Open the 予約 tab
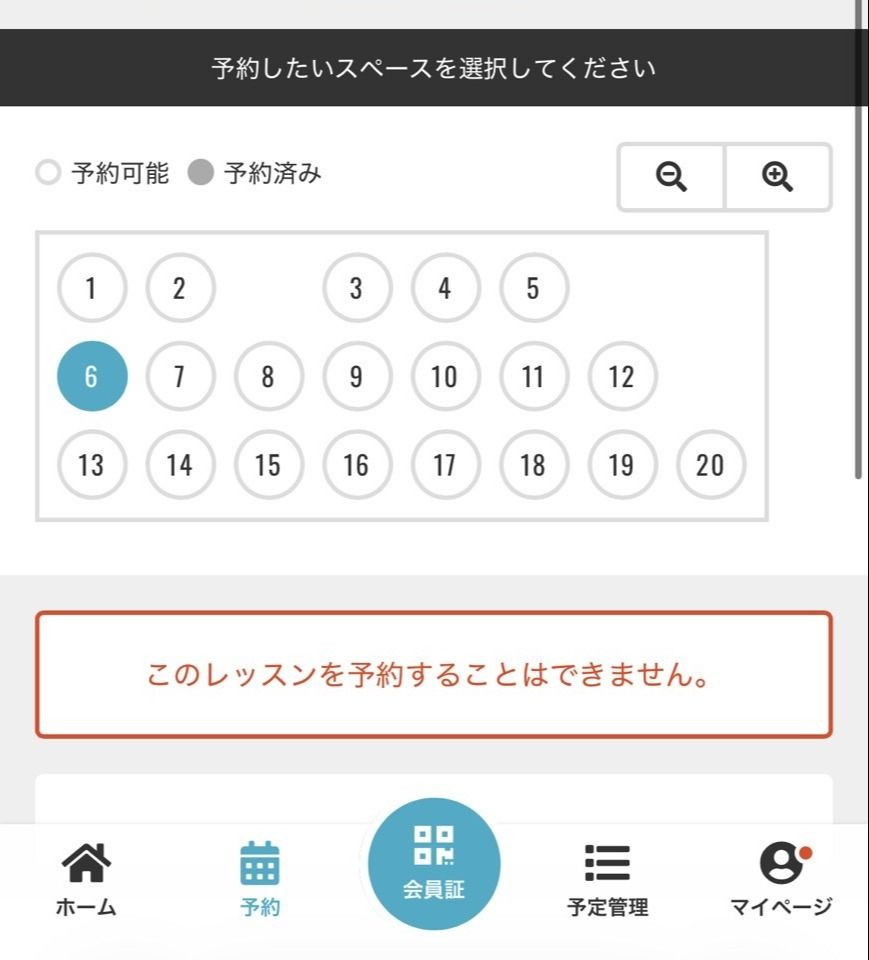 pyautogui.click(x=260, y=879)
